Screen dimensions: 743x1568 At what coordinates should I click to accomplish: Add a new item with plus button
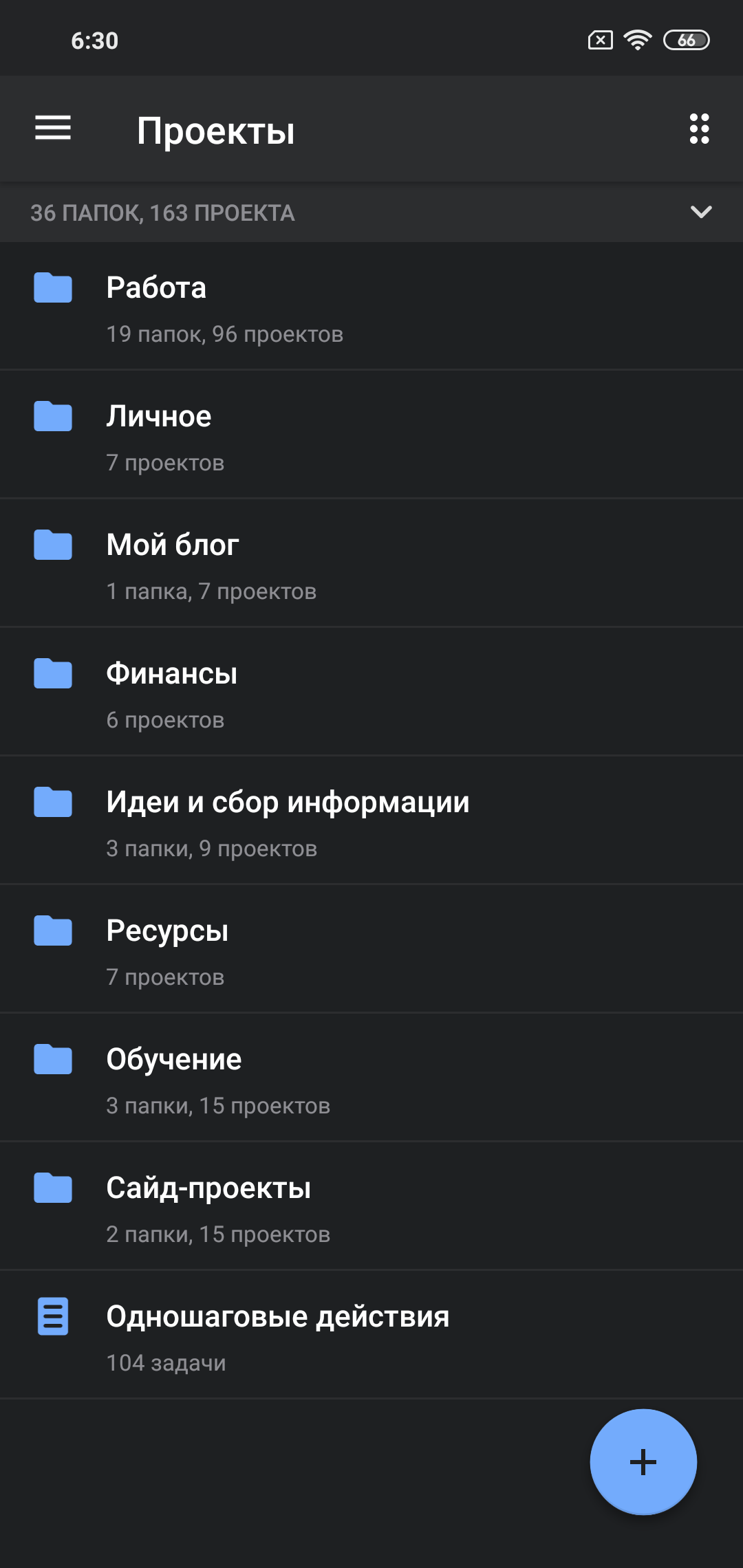tap(643, 1461)
